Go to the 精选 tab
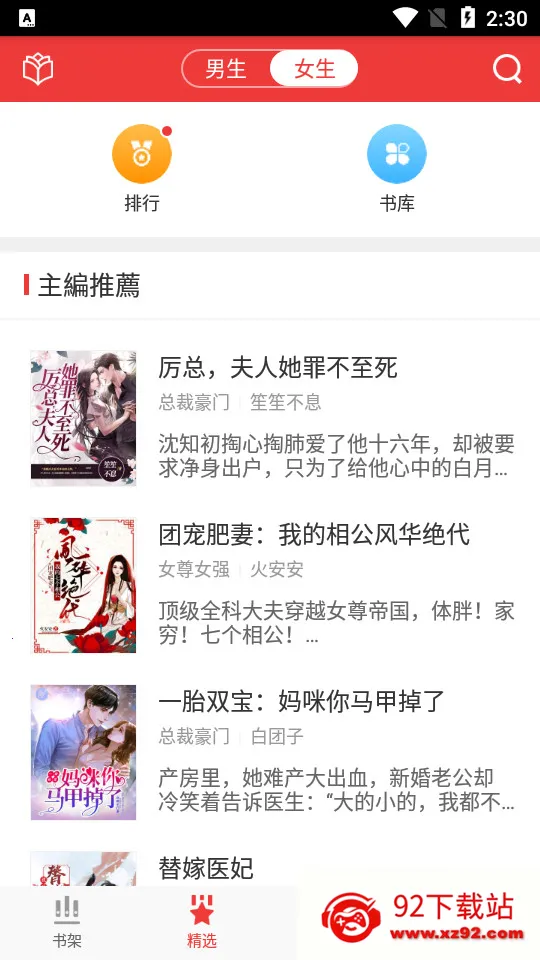Viewport: 540px width, 960px height. [x=202, y=923]
